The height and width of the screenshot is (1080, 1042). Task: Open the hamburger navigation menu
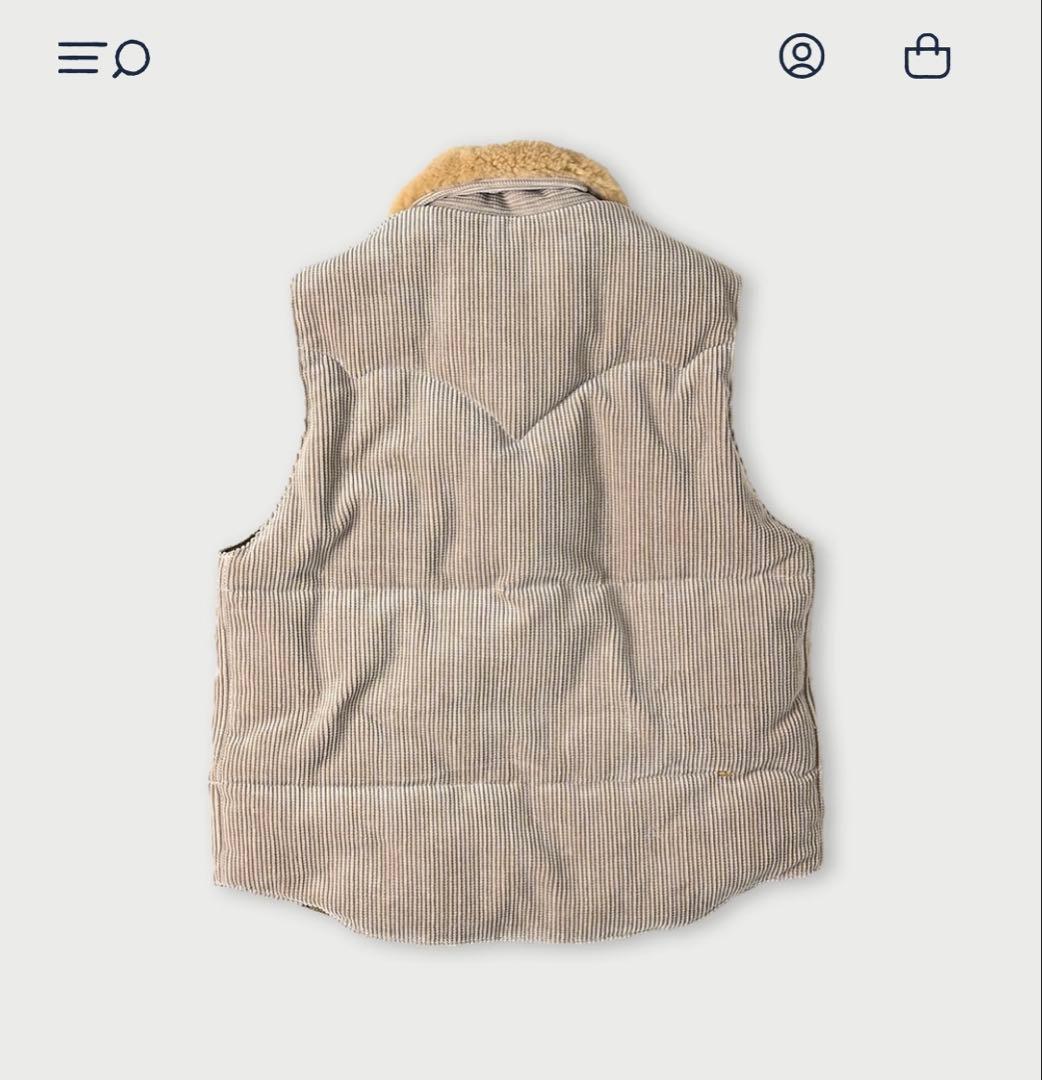tap(80, 58)
